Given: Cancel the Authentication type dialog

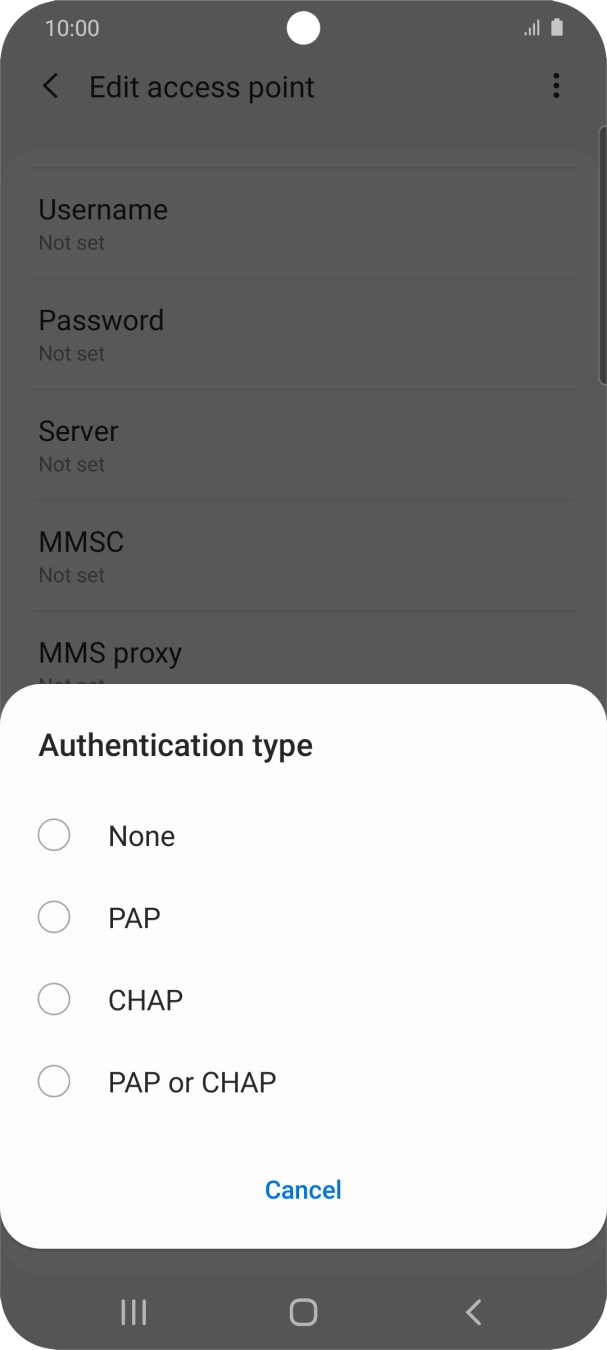Looking at the screenshot, I should (303, 1189).
